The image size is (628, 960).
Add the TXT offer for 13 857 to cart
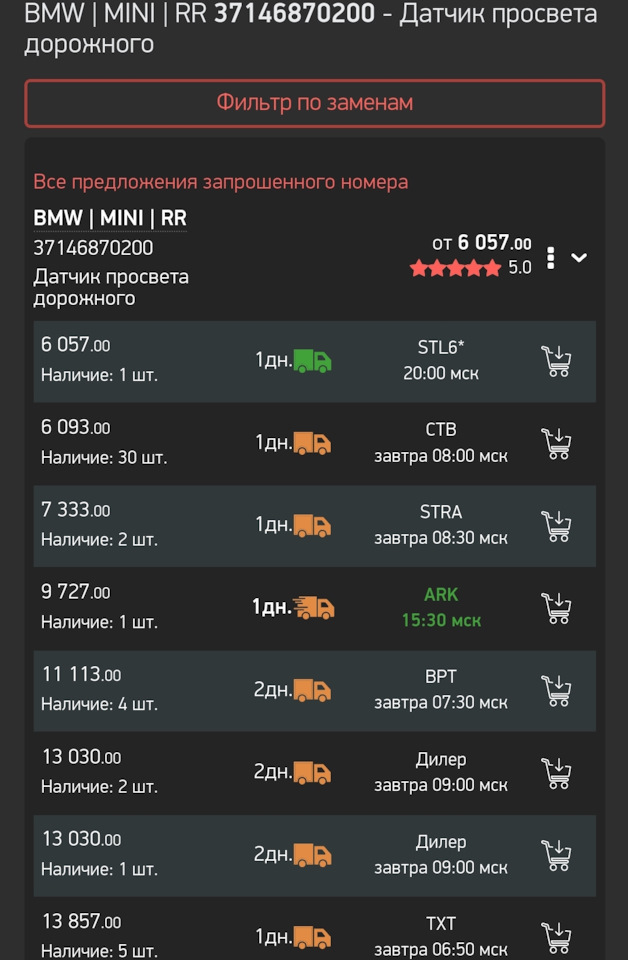(x=556, y=936)
